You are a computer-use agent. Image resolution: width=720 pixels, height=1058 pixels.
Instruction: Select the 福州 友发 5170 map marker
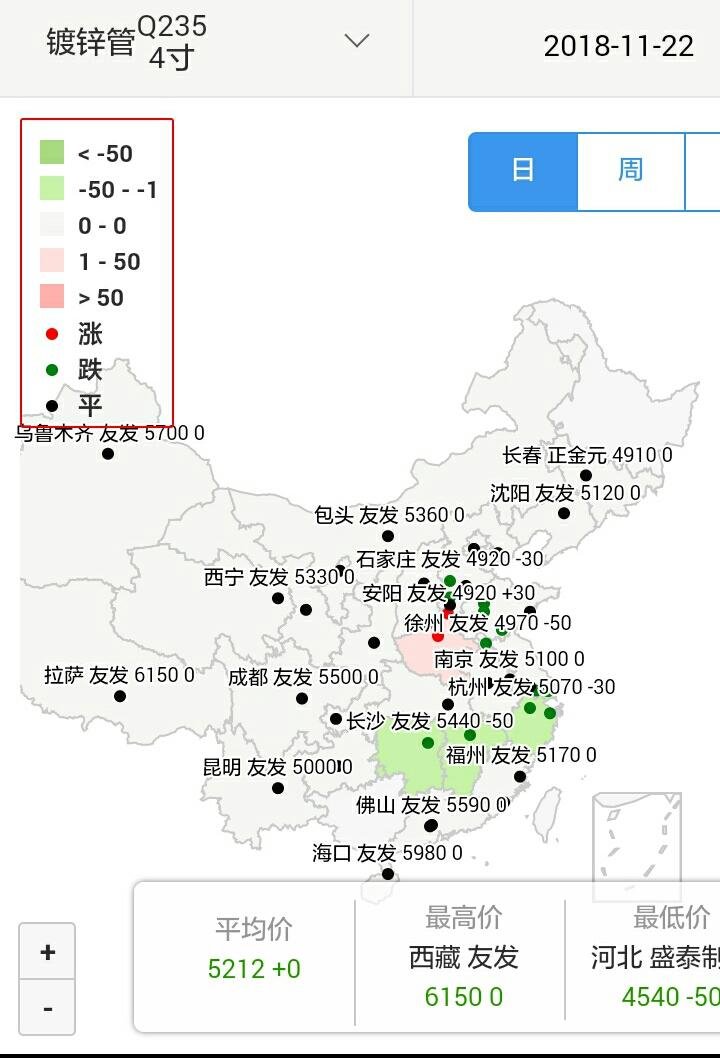coord(520,776)
